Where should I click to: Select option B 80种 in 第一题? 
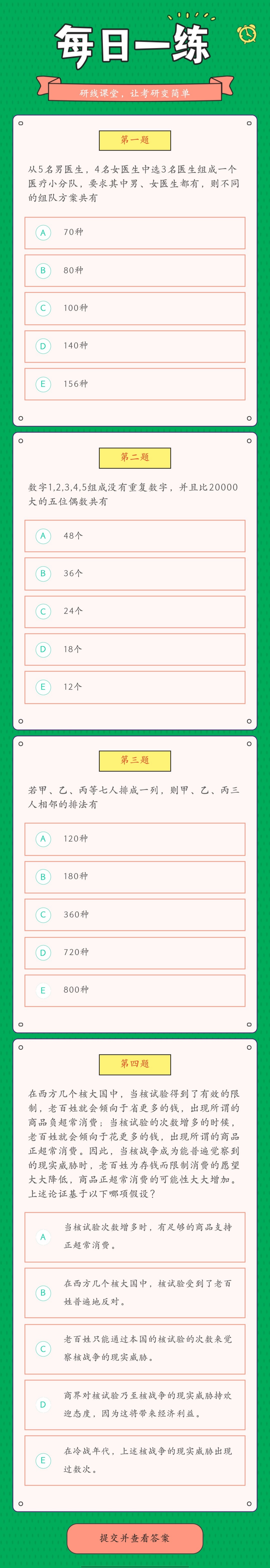[x=134, y=270]
